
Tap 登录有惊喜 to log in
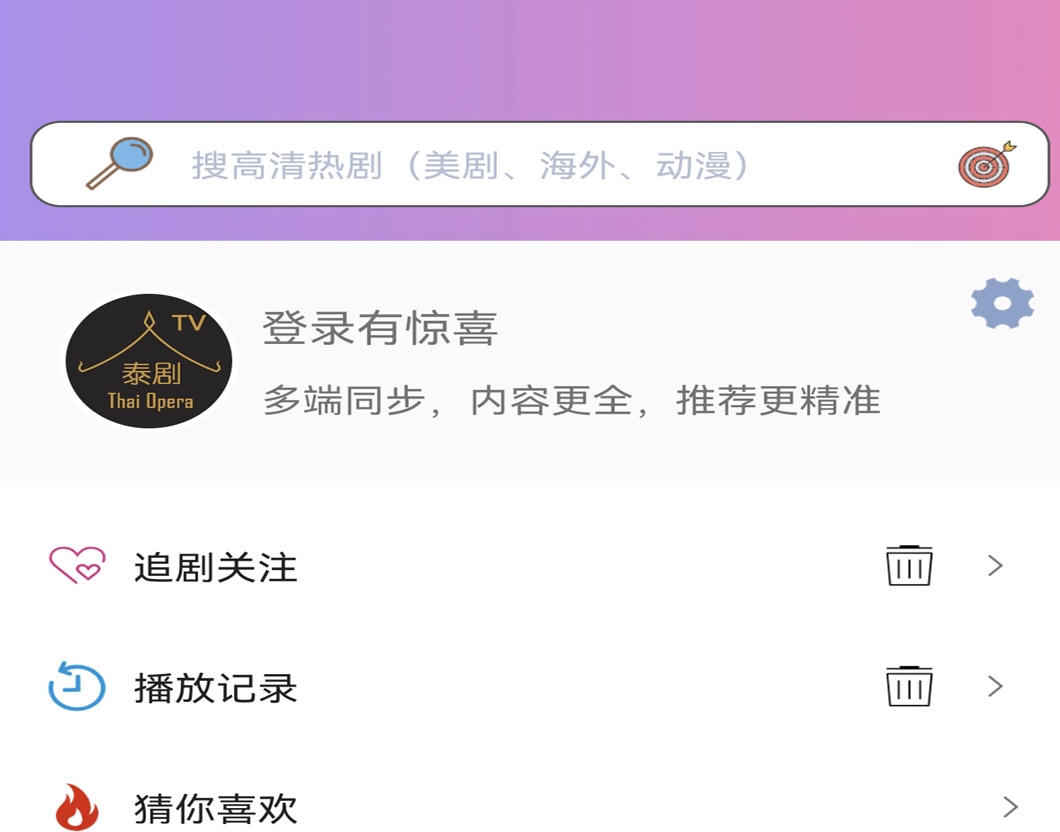pyautogui.click(x=380, y=328)
